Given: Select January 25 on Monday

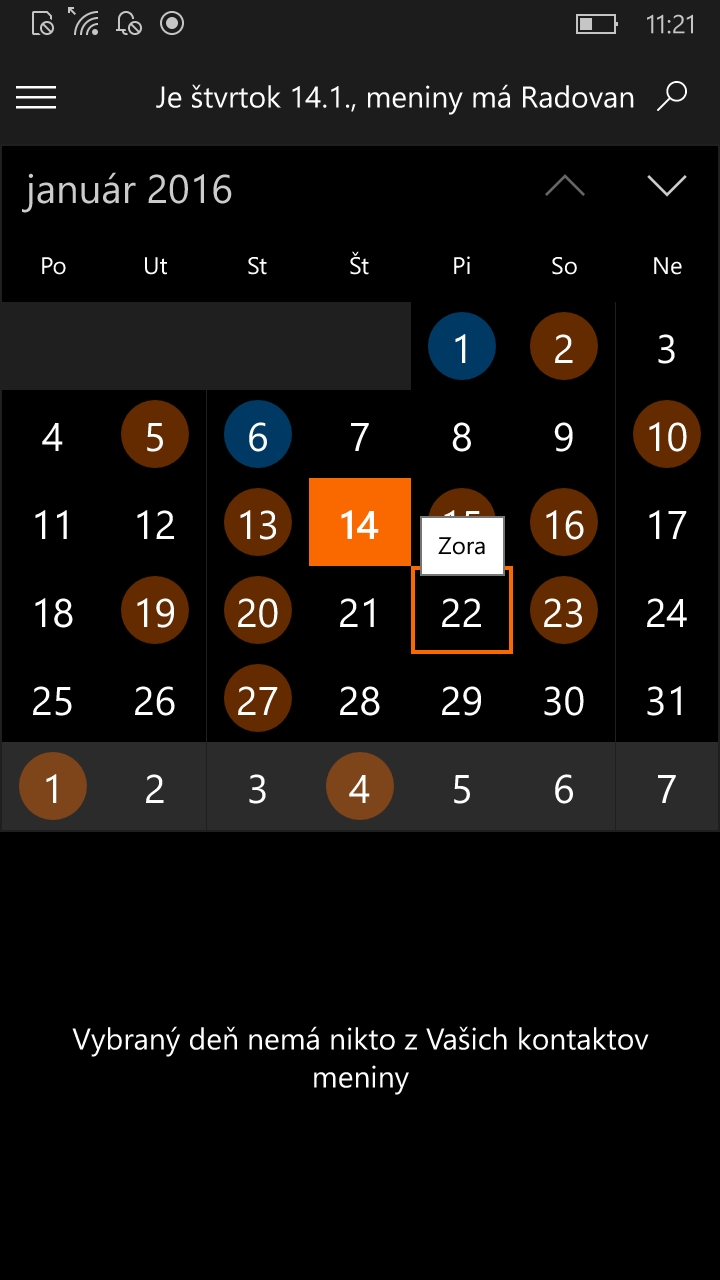Looking at the screenshot, I should [x=53, y=701].
